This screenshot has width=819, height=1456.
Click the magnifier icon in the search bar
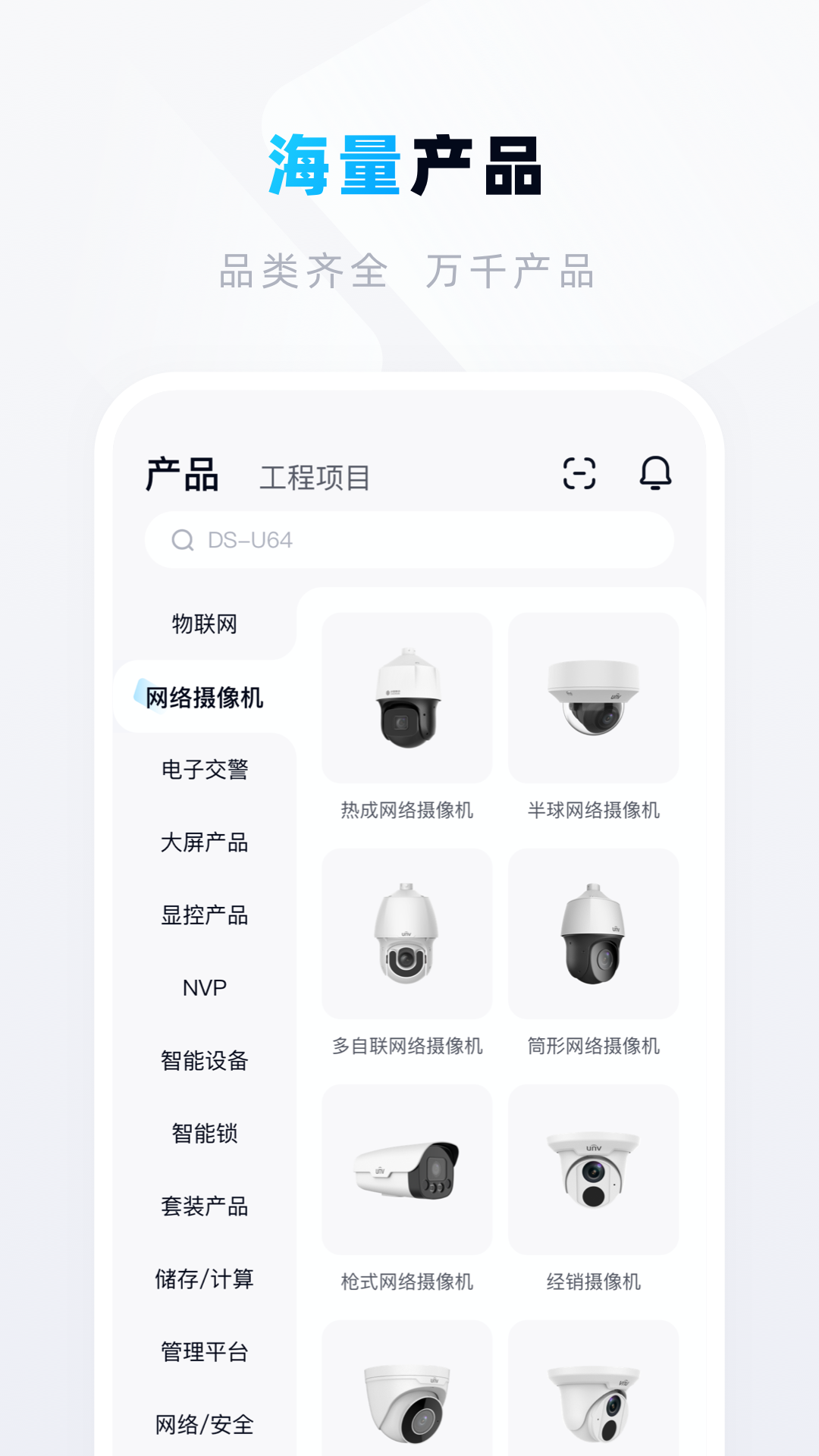coord(182,540)
